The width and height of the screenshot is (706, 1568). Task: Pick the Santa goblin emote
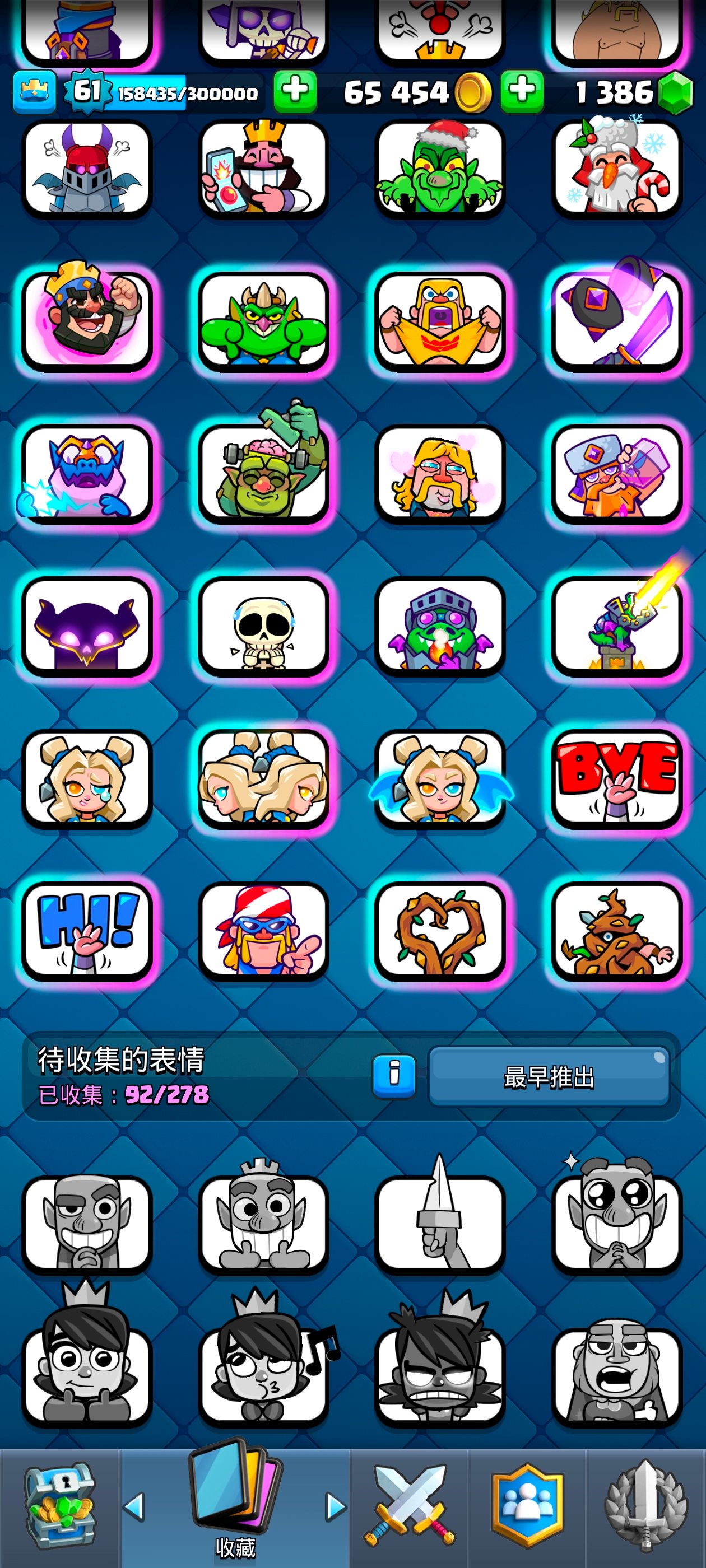tap(440, 167)
